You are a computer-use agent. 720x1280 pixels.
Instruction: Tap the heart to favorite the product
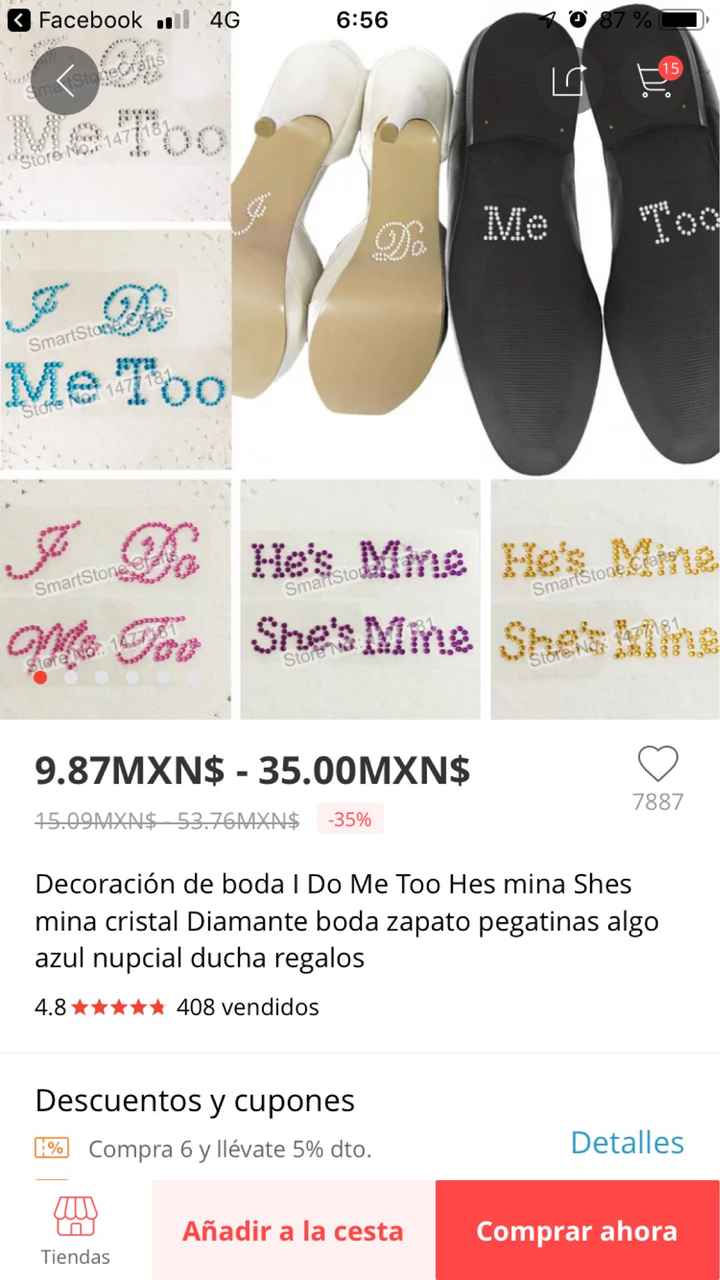click(656, 762)
